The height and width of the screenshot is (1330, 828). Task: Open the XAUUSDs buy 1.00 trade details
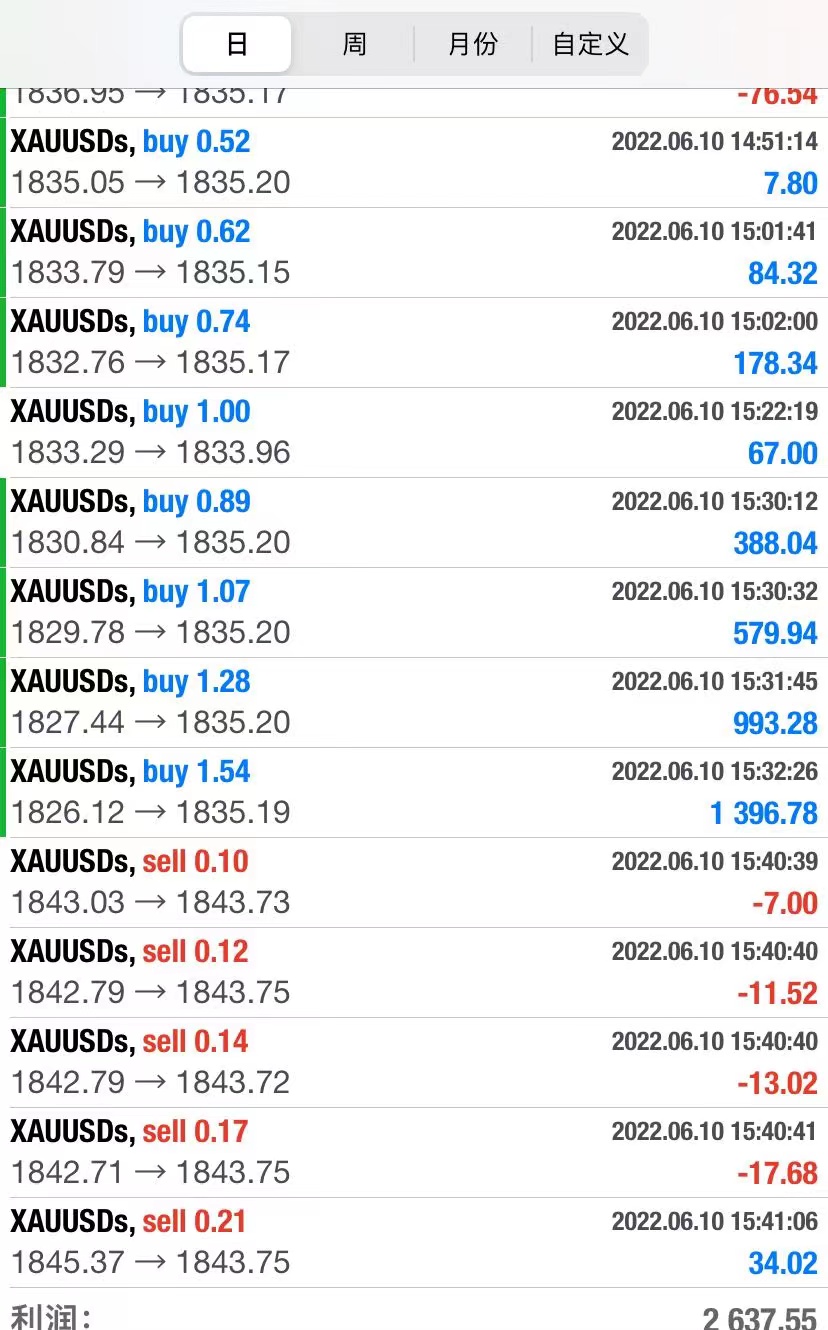point(414,433)
